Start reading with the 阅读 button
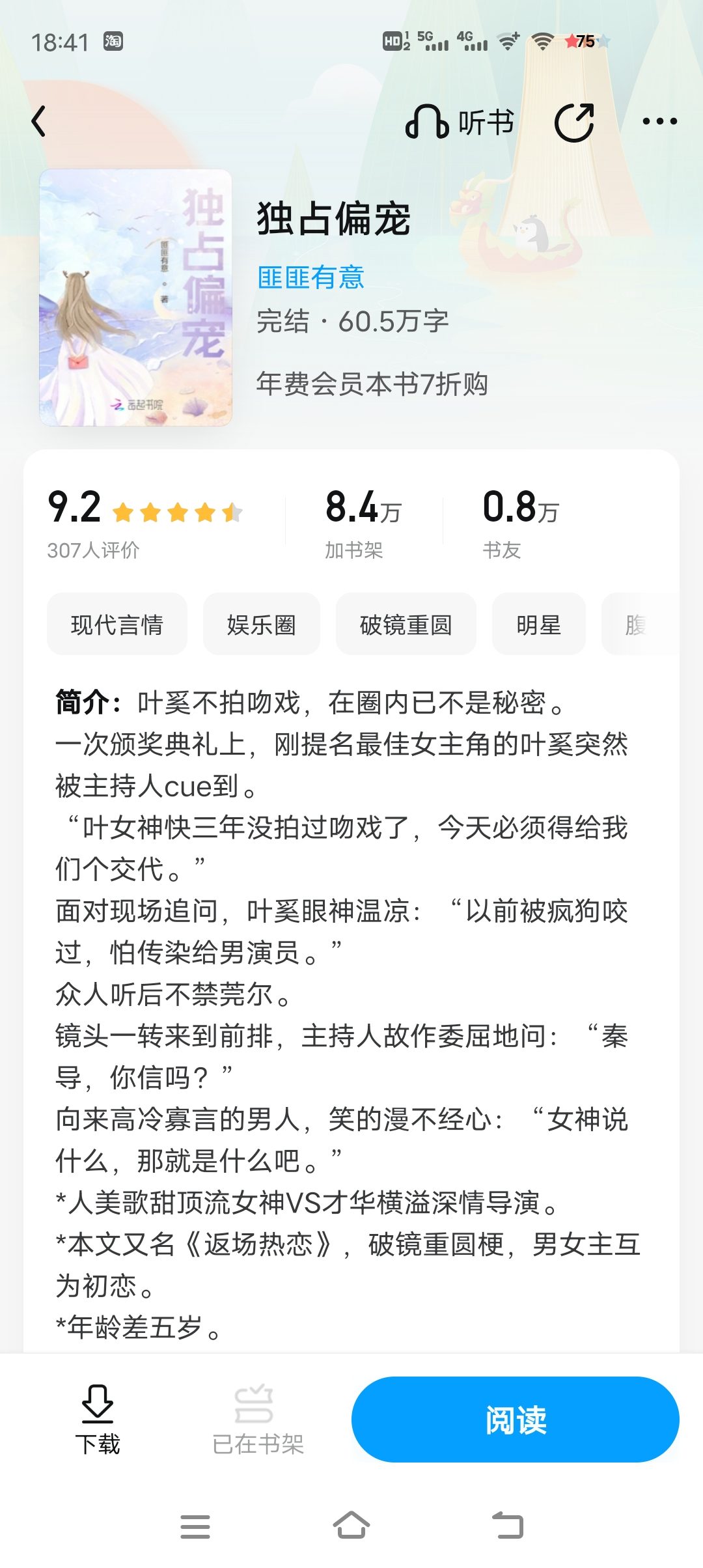The image size is (703, 1568). point(516,1420)
